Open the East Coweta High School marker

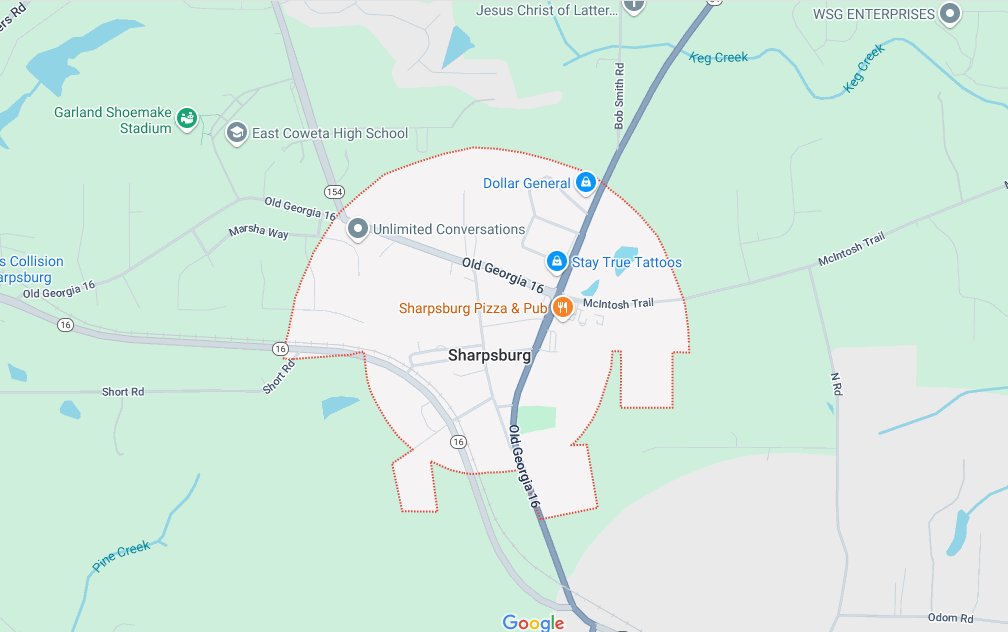[237, 133]
